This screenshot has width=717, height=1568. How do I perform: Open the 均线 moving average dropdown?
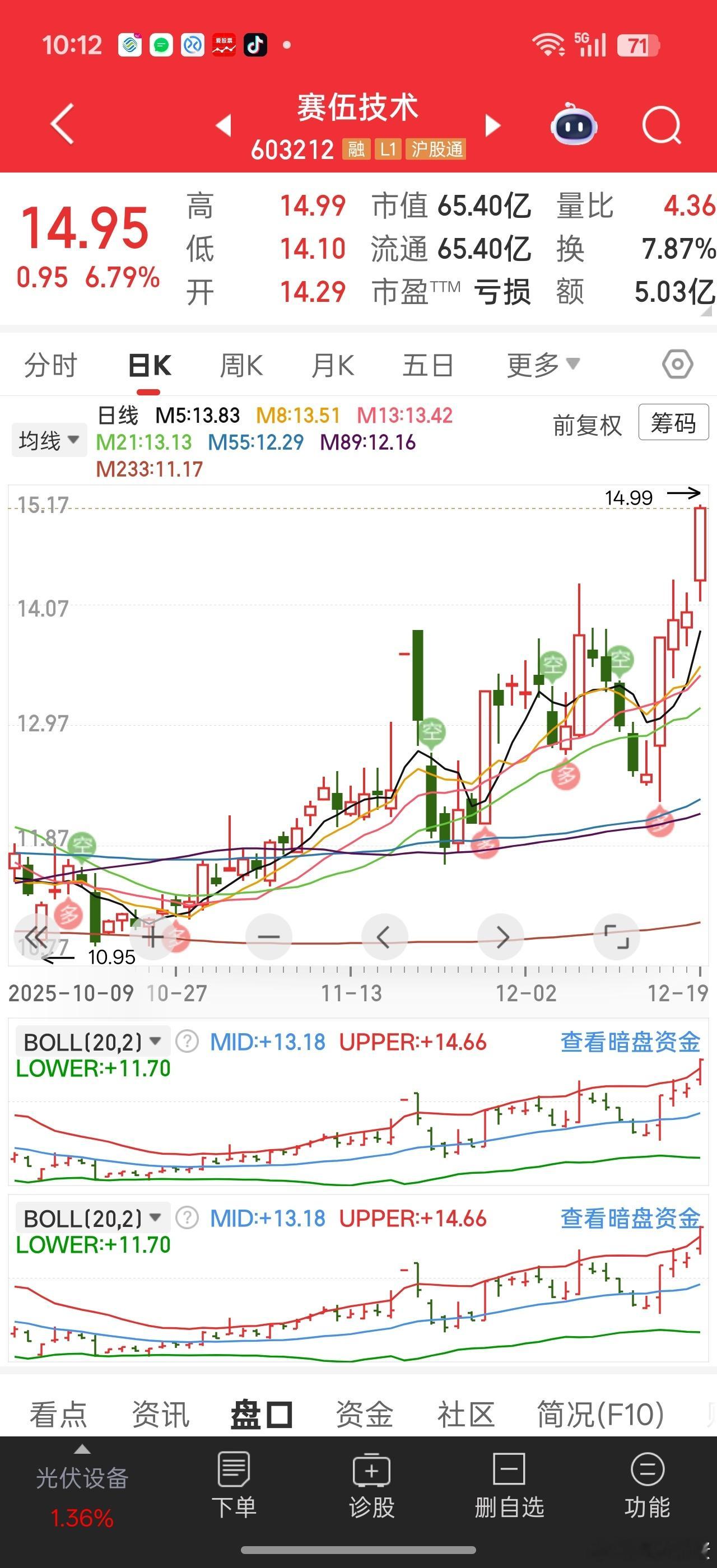point(49,440)
